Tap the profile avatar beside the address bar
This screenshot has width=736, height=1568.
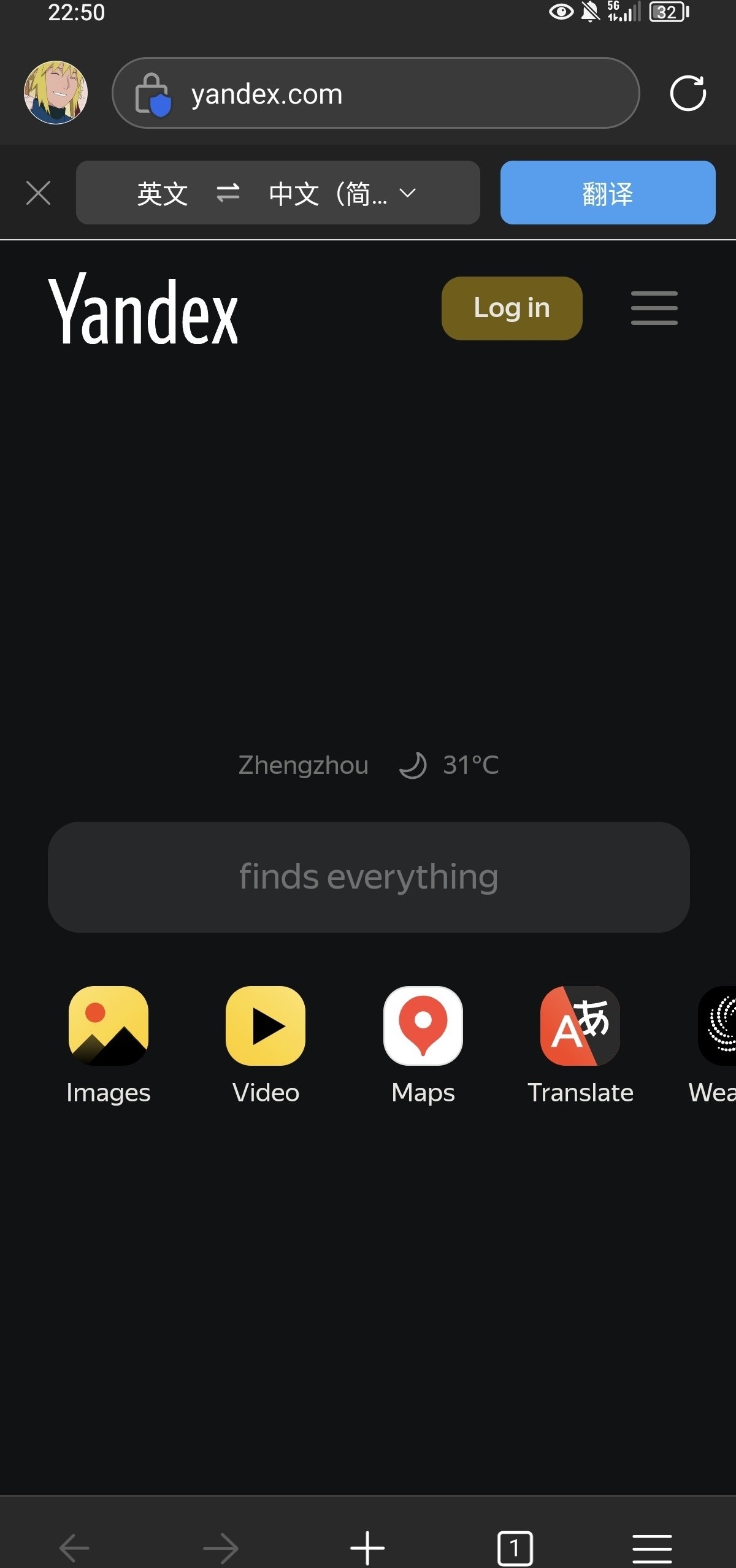pyautogui.click(x=56, y=93)
